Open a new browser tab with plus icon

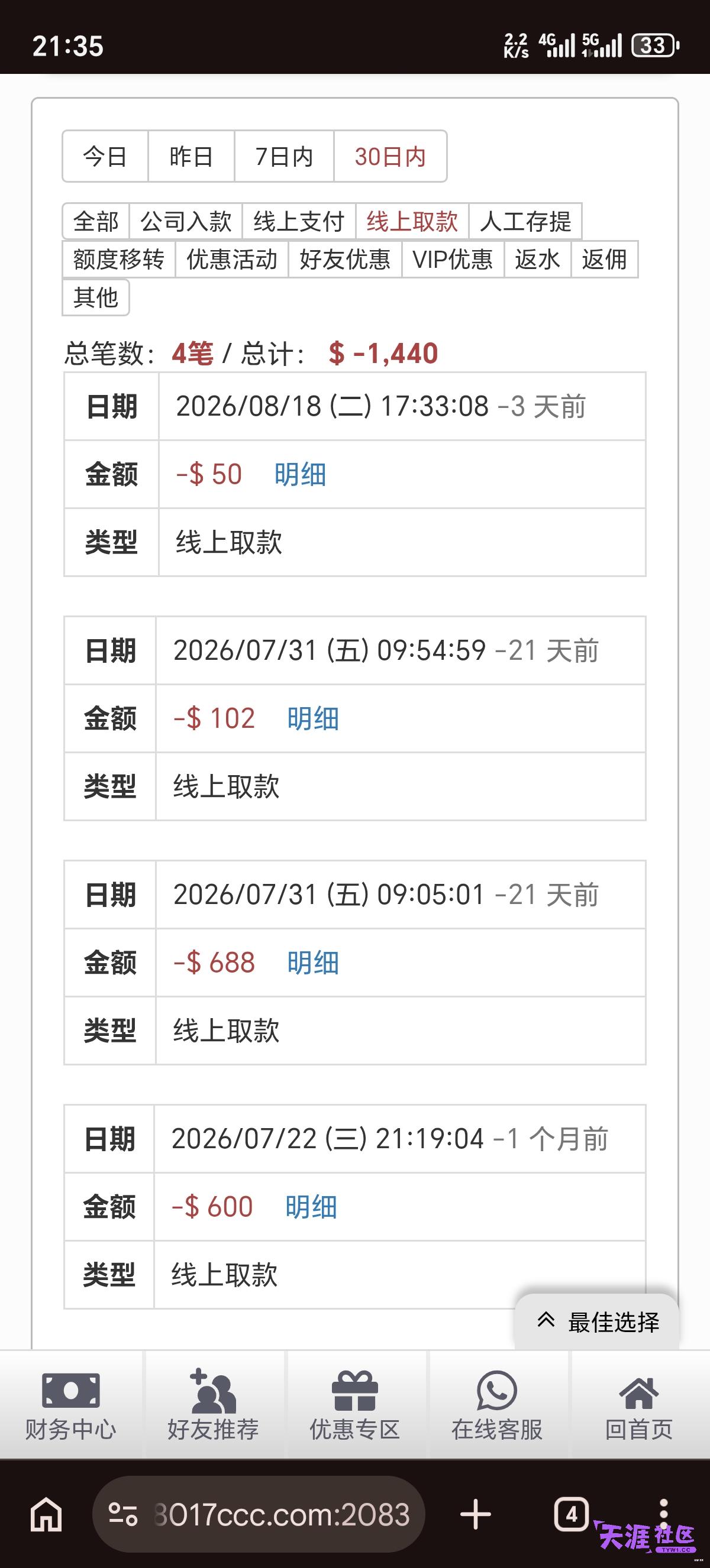(x=476, y=1514)
